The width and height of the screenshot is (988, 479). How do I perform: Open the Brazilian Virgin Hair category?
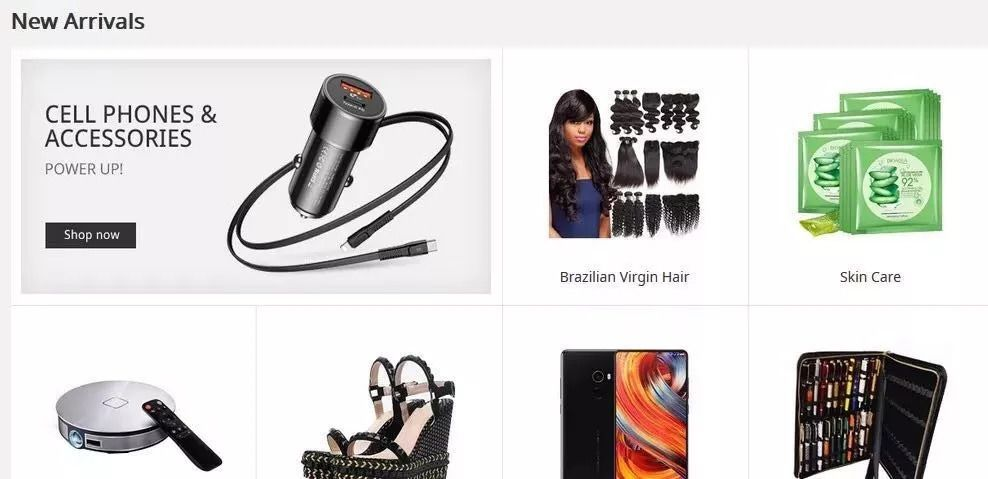click(624, 277)
